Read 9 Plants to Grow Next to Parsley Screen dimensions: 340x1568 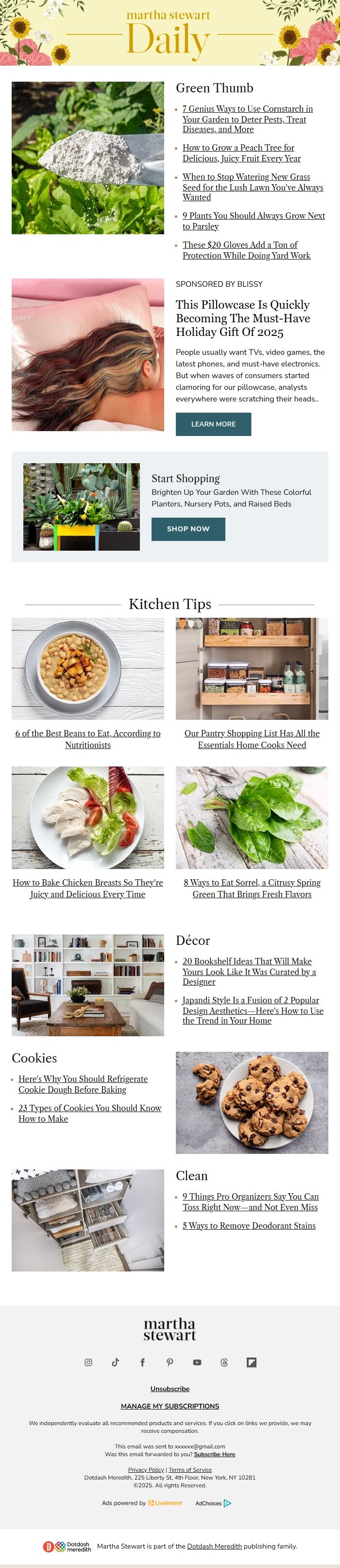(x=254, y=221)
